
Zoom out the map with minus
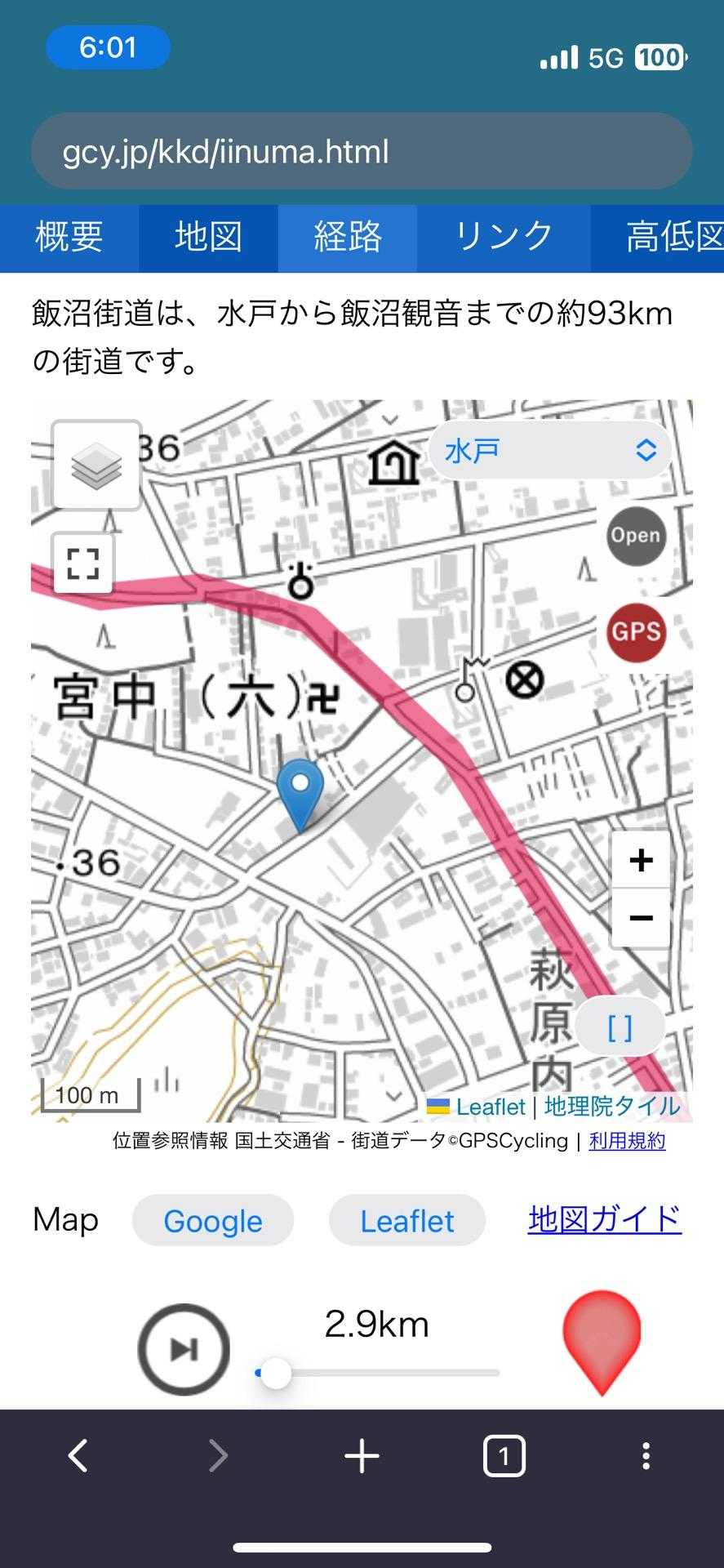[641, 918]
